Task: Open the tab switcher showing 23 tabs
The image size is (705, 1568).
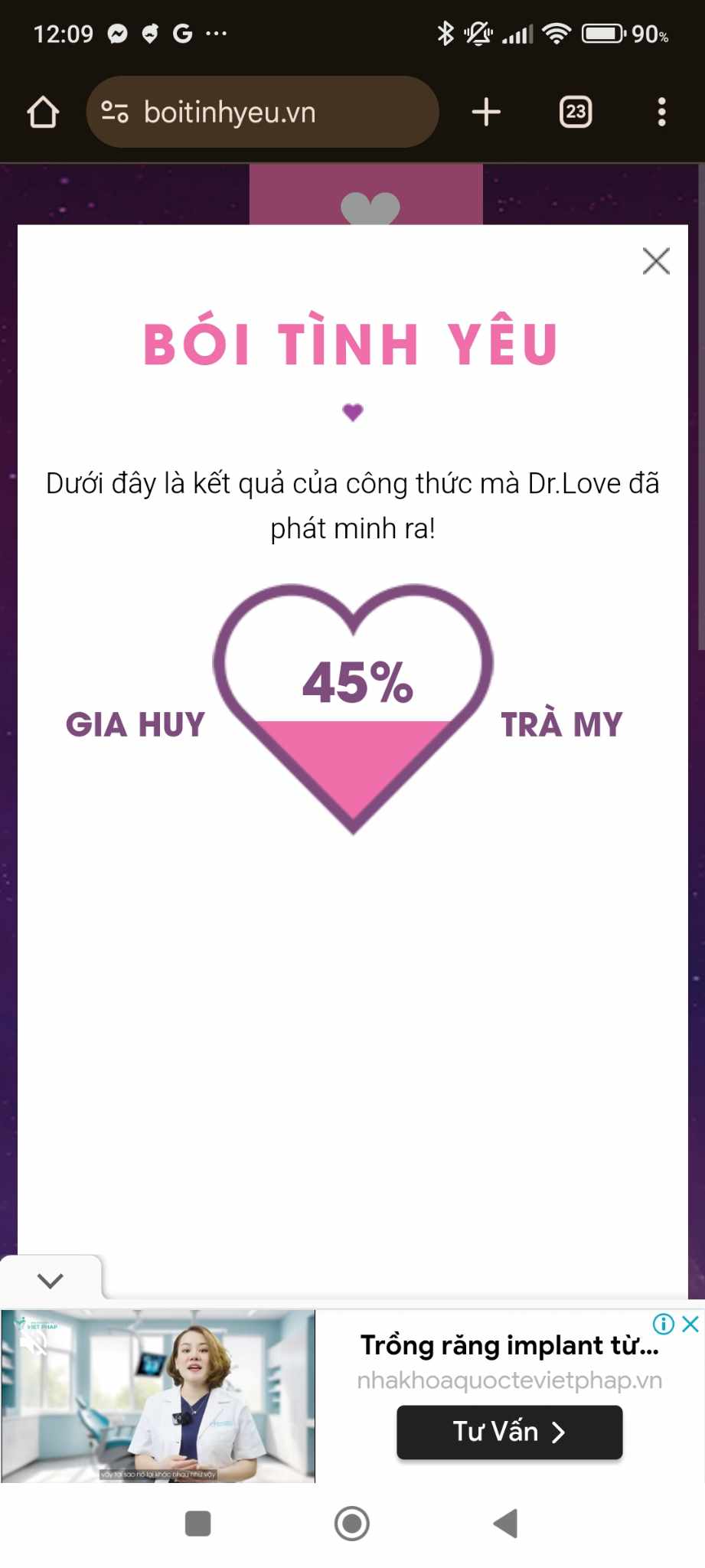Action: (576, 112)
